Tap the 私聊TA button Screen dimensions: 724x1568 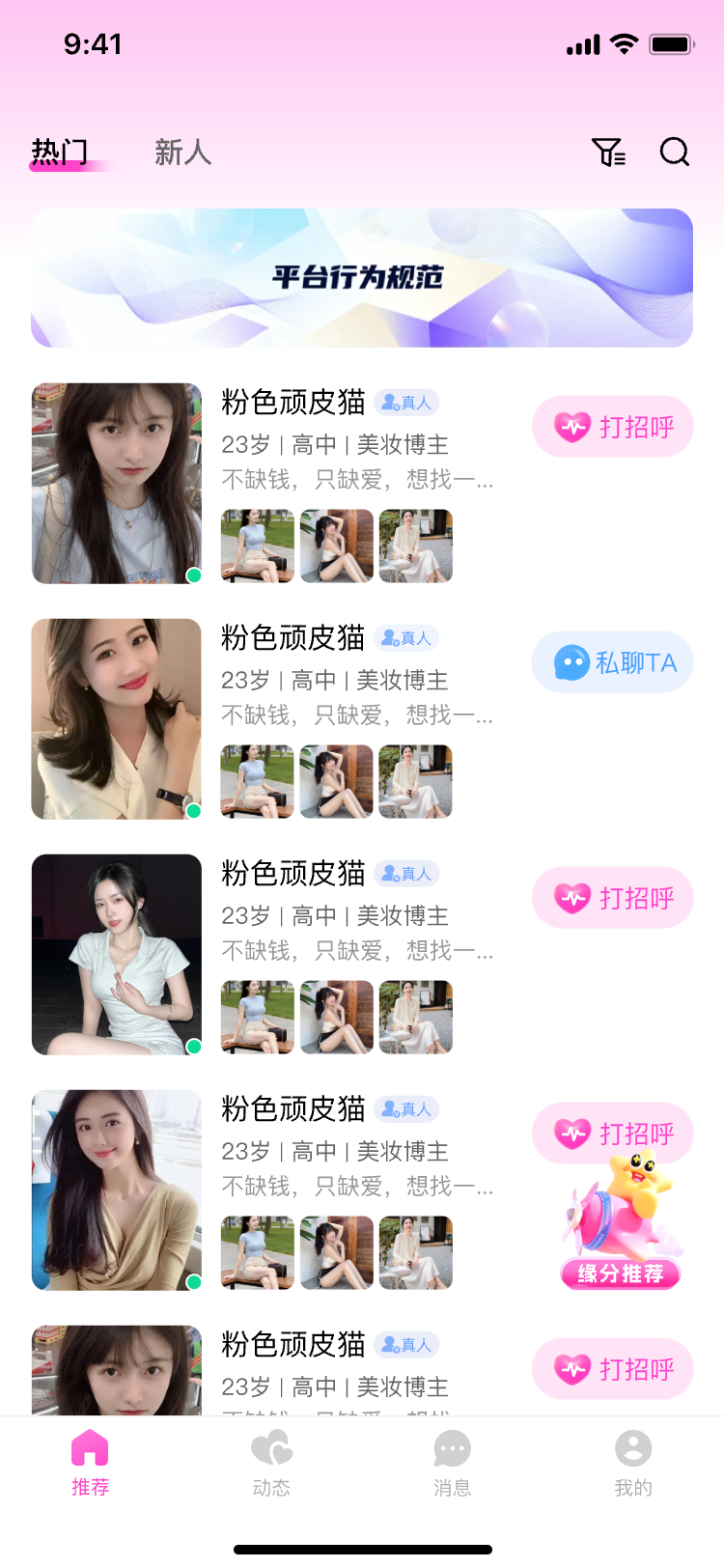tap(612, 662)
